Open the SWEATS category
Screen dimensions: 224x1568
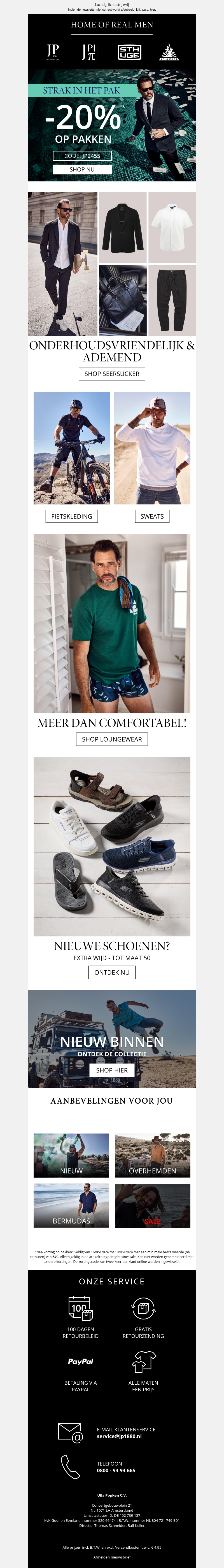(x=151, y=516)
